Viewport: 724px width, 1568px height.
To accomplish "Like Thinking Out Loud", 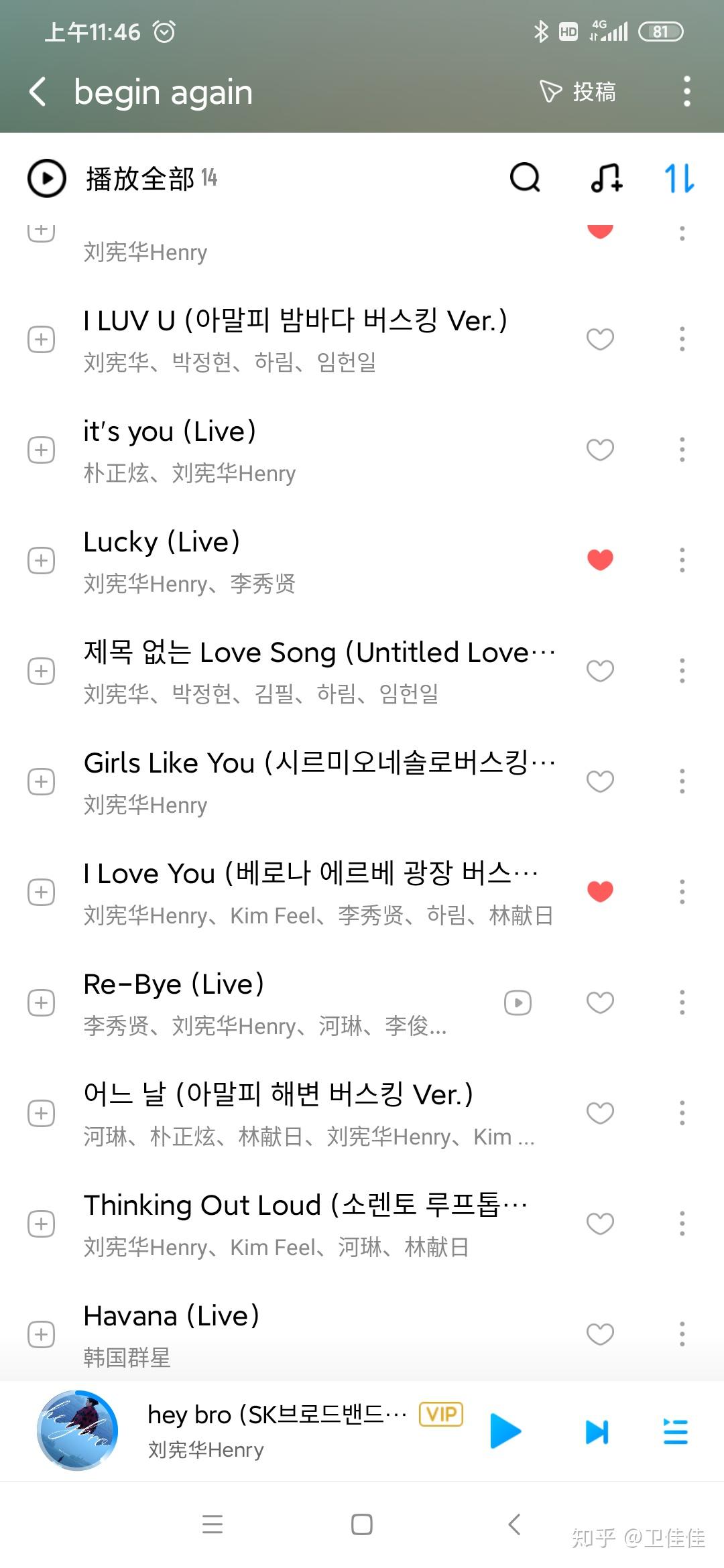I will [x=600, y=1224].
